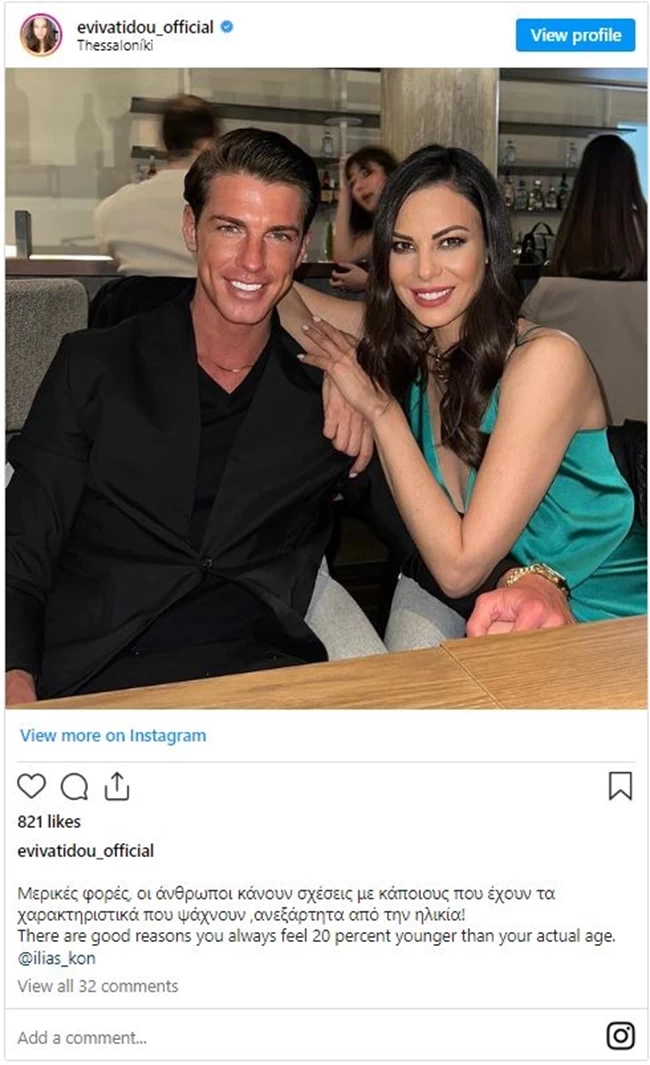This screenshot has height=1065, width=650.
Task: View all 32 comments
Action: click(x=97, y=986)
